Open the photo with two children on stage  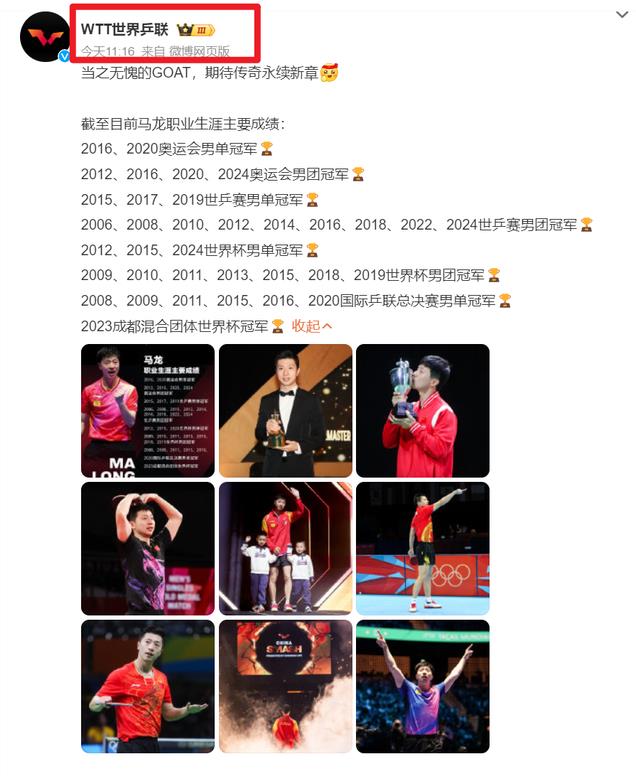click(286, 549)
